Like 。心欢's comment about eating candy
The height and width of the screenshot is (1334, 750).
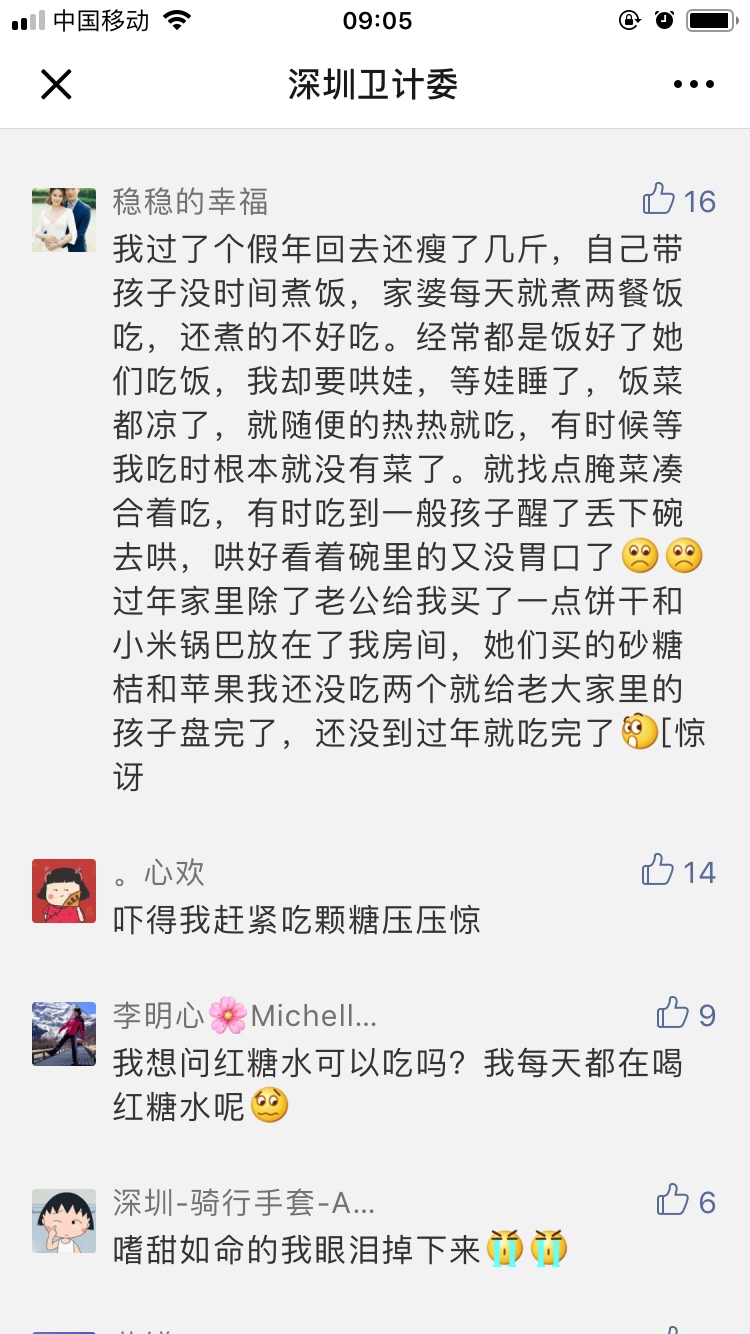659,871
